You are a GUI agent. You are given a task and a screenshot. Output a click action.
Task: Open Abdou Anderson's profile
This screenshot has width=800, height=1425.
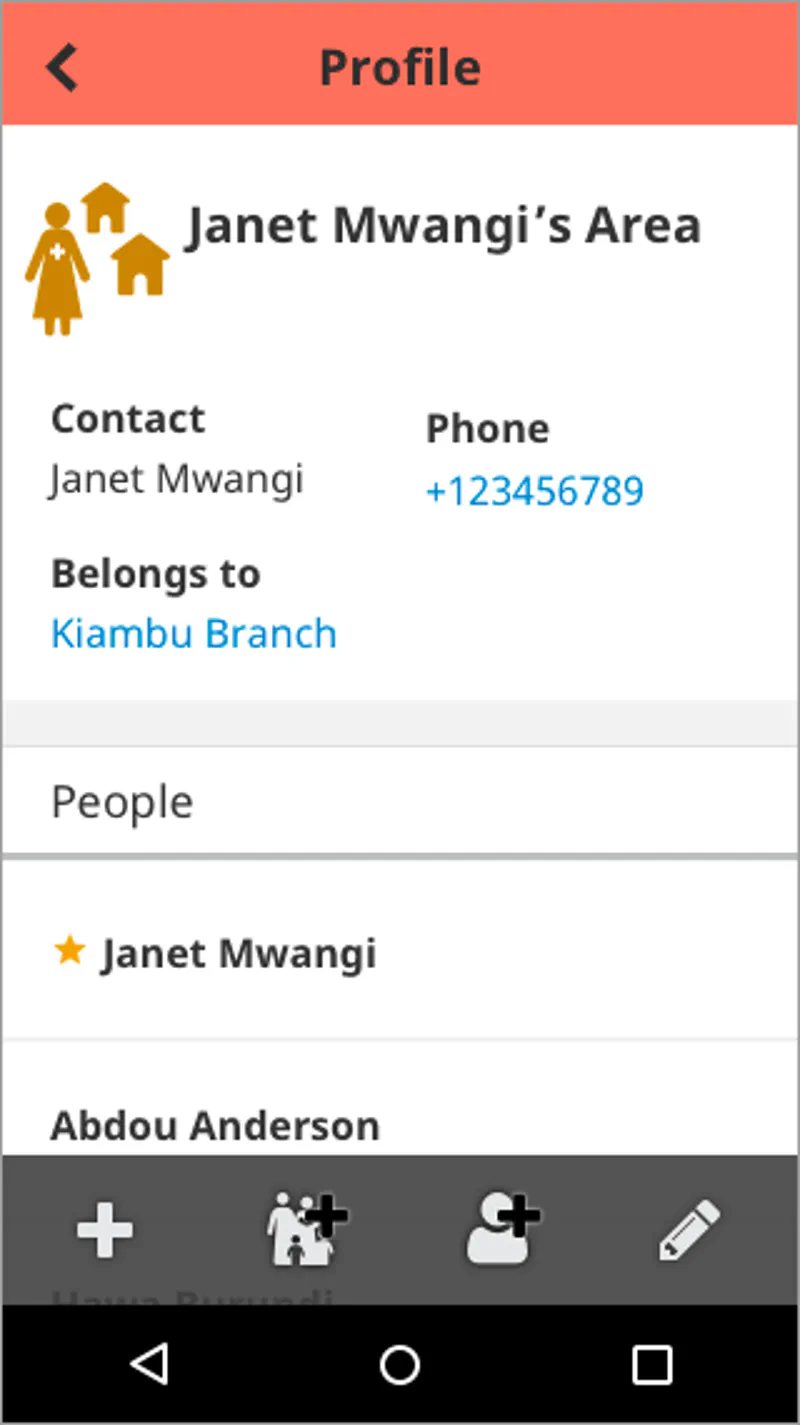pyautogui.click(x=400, y=1099)
